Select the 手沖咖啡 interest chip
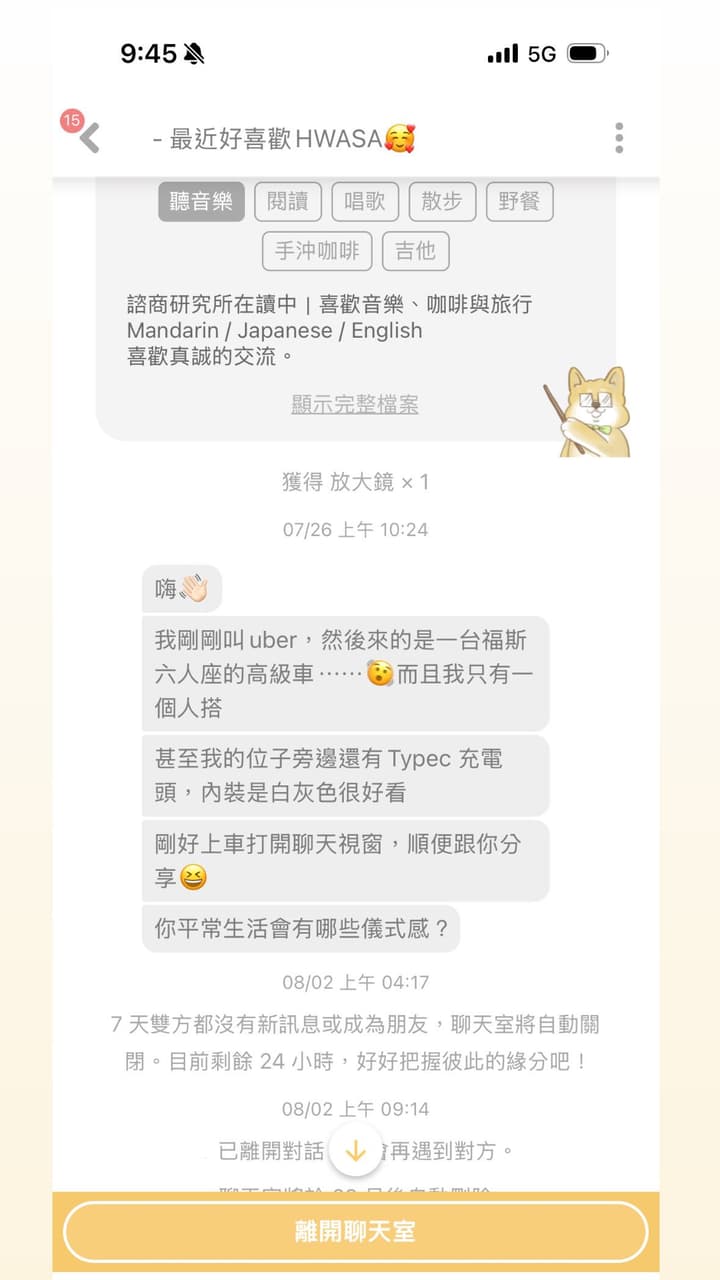Screen dimensions: 720x1280 317,251
